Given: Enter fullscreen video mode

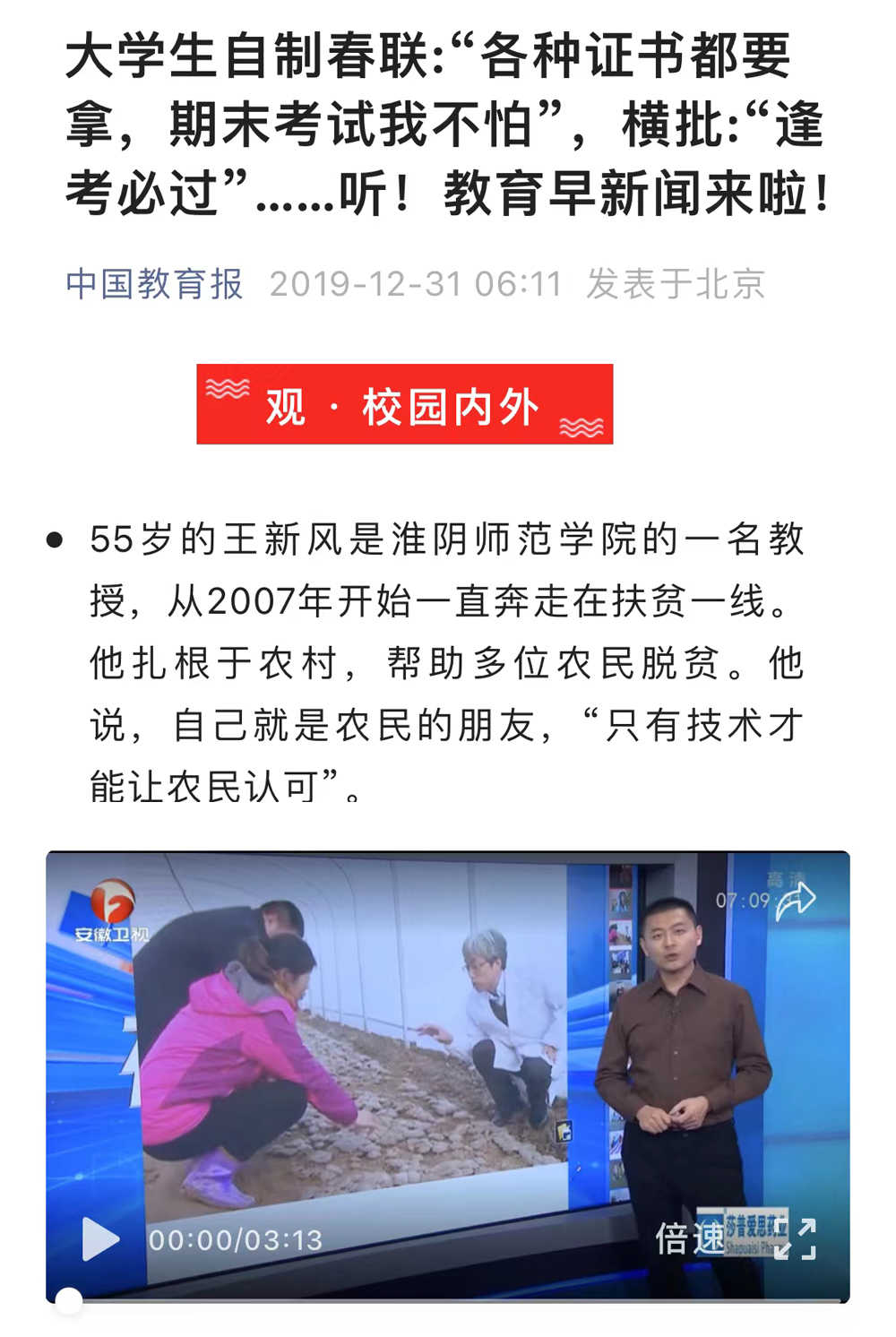Looking at the screenshot, I should coord(795,1239).
